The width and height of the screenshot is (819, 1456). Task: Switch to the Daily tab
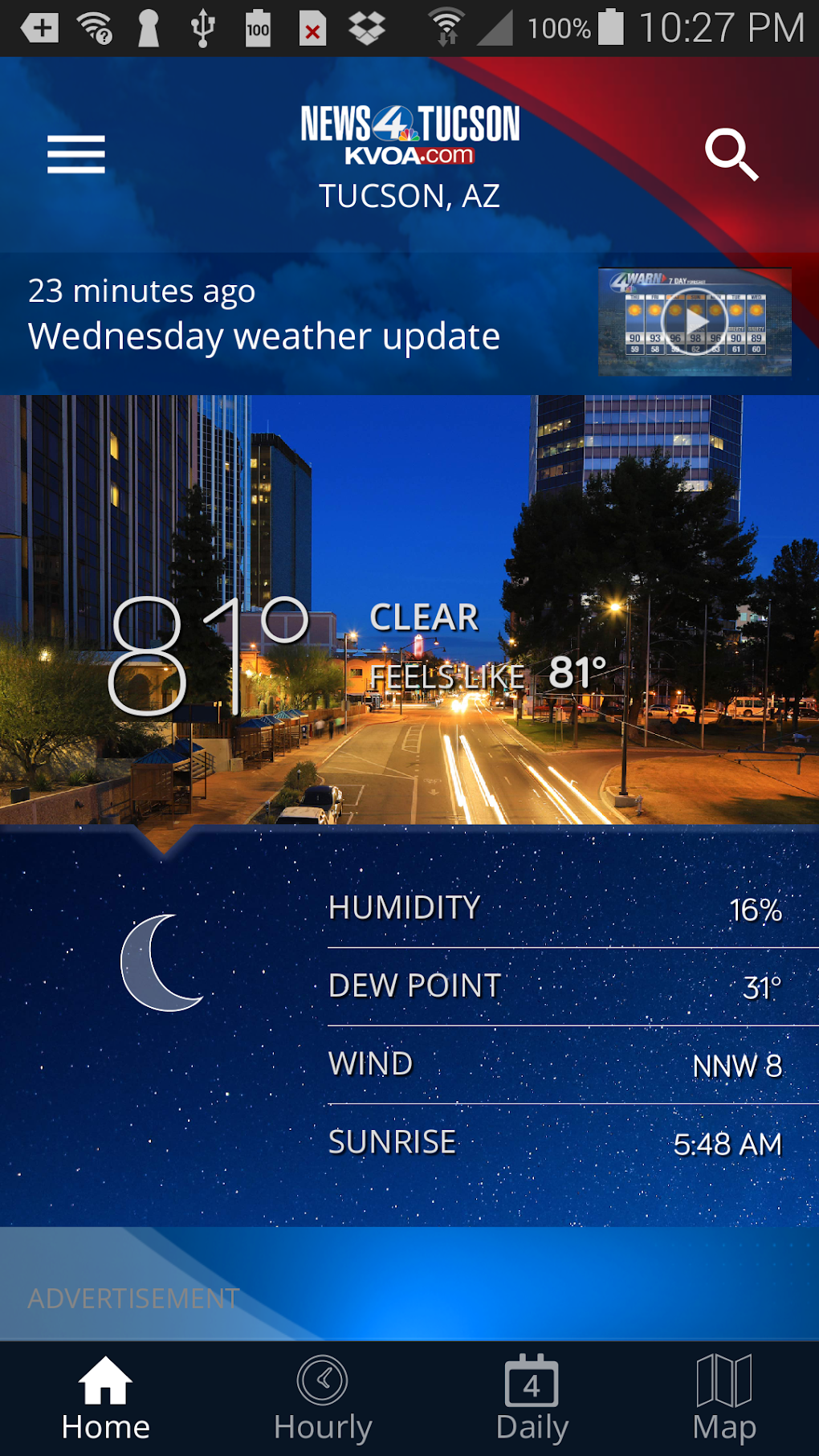532,1399
